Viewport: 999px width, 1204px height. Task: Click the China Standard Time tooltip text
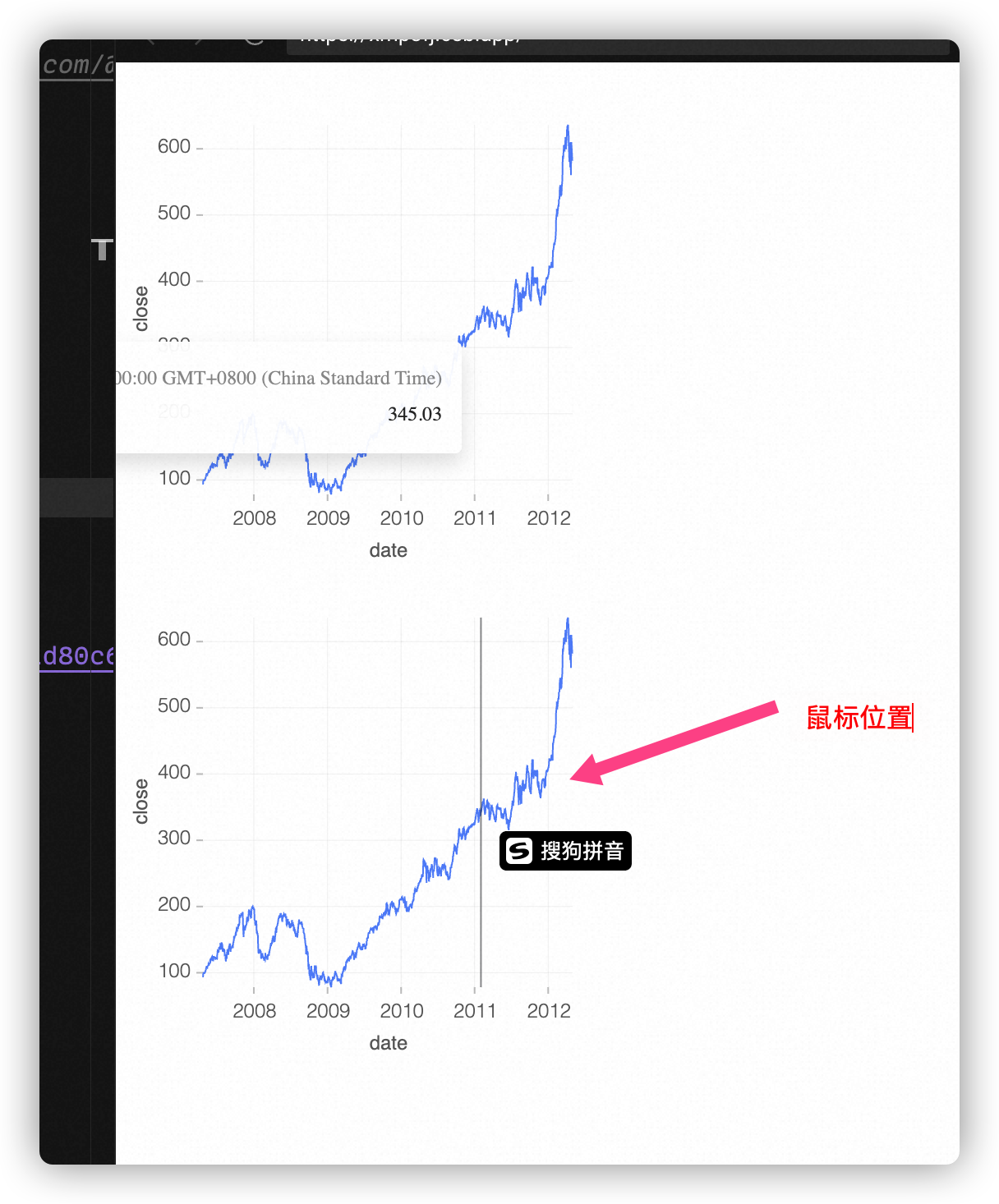point(279,378)
